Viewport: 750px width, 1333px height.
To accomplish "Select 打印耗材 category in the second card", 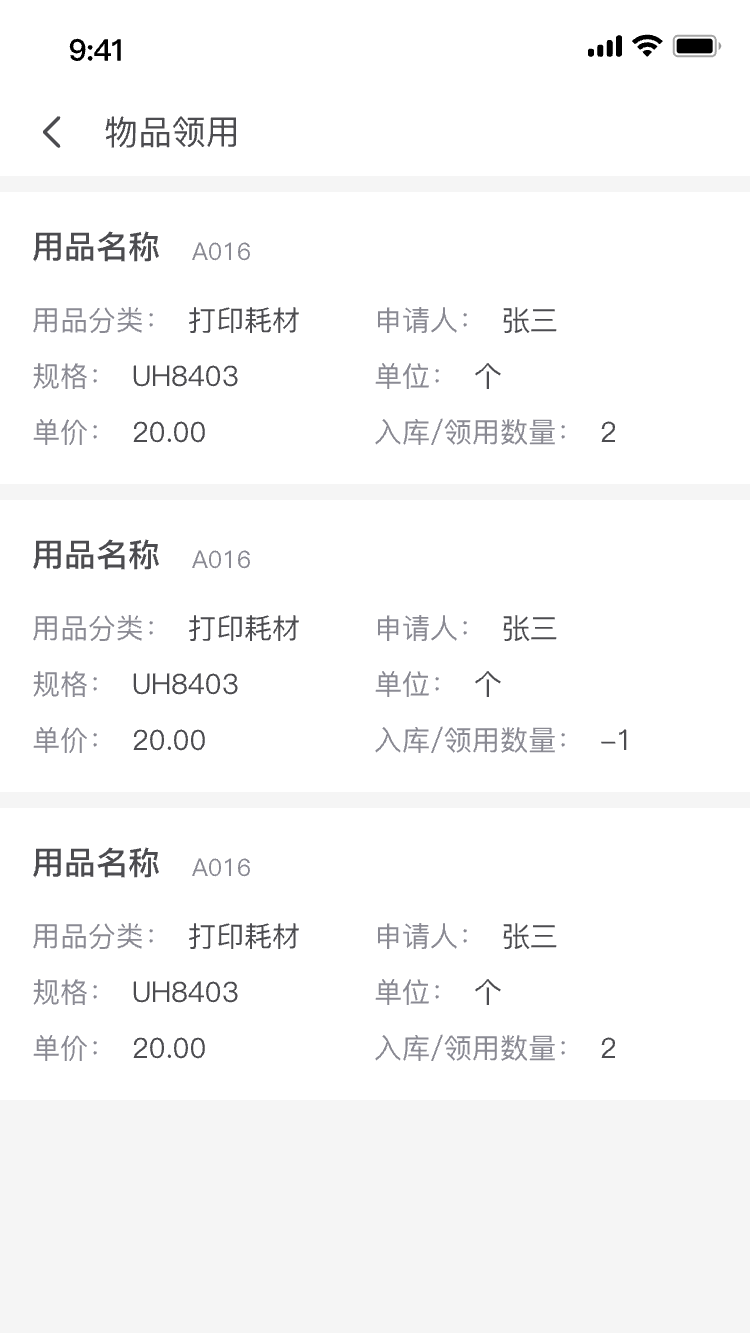I will pos(243,628).
